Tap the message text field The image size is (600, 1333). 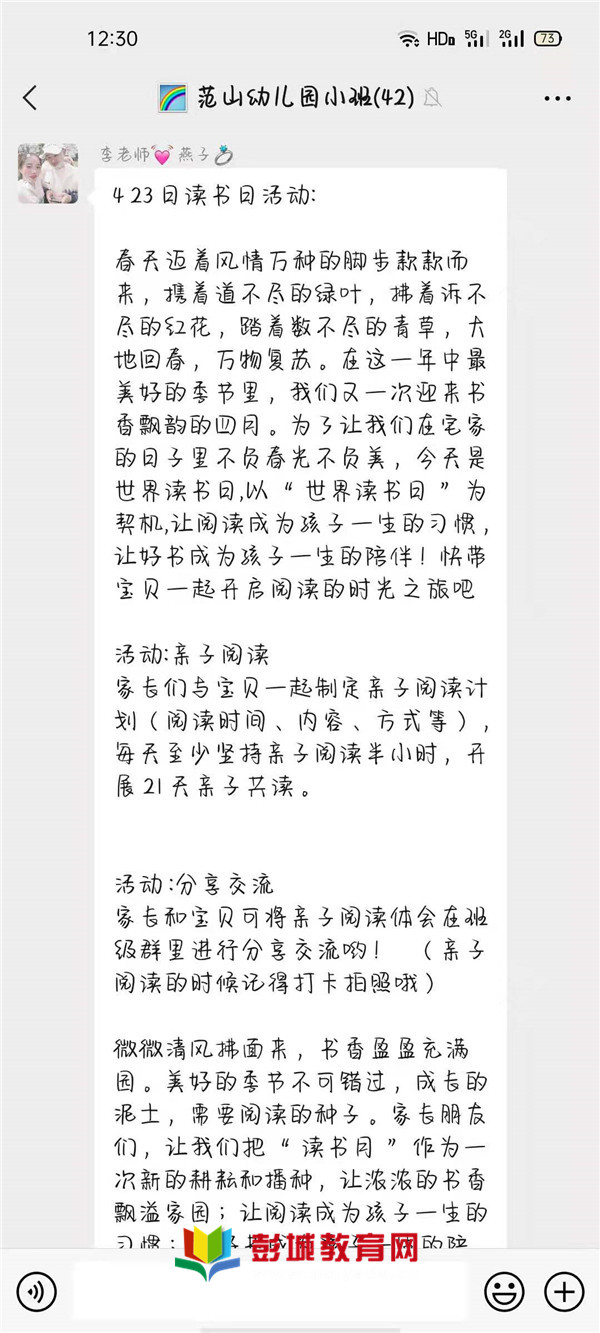(x=272, y=1291)
